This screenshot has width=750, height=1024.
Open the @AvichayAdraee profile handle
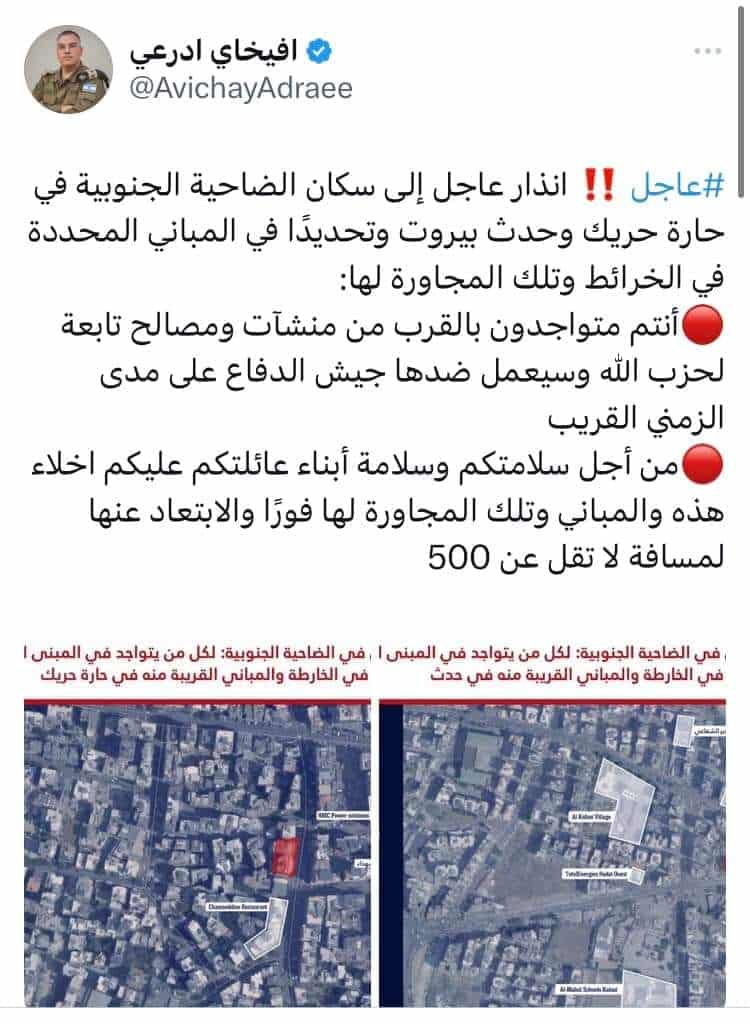[x=224, y=86]
